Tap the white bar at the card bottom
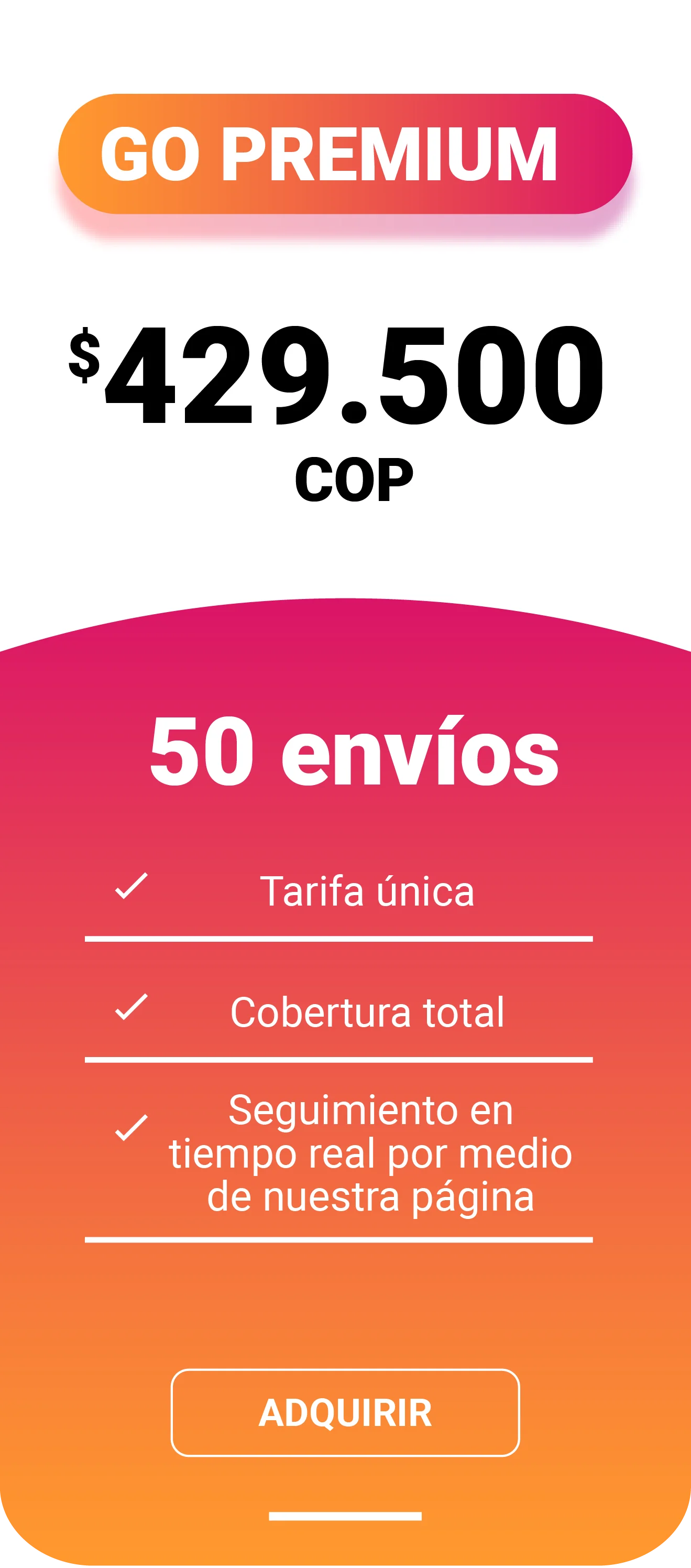 pos(346,1516)
